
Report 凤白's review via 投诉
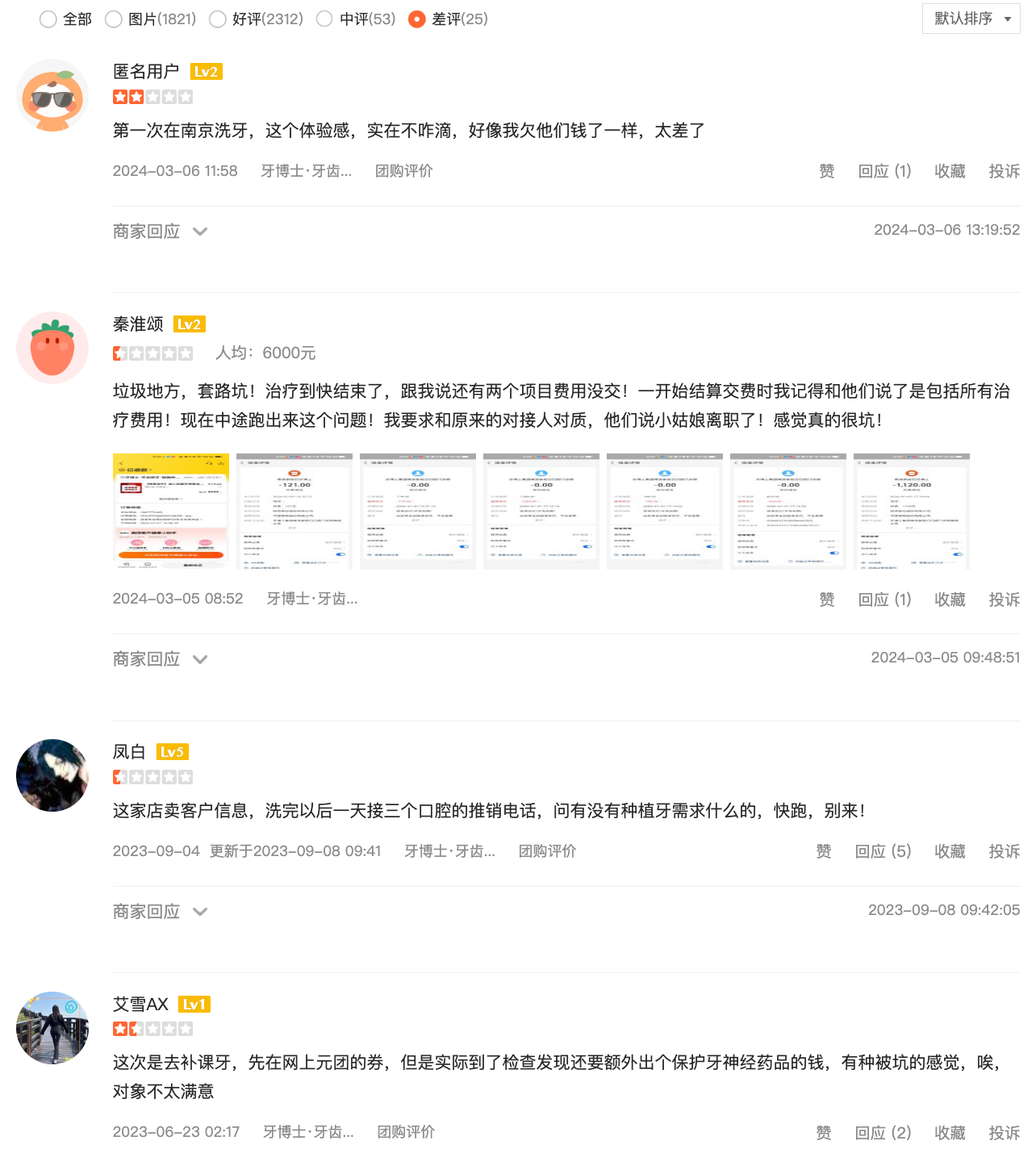(1004, 851)
